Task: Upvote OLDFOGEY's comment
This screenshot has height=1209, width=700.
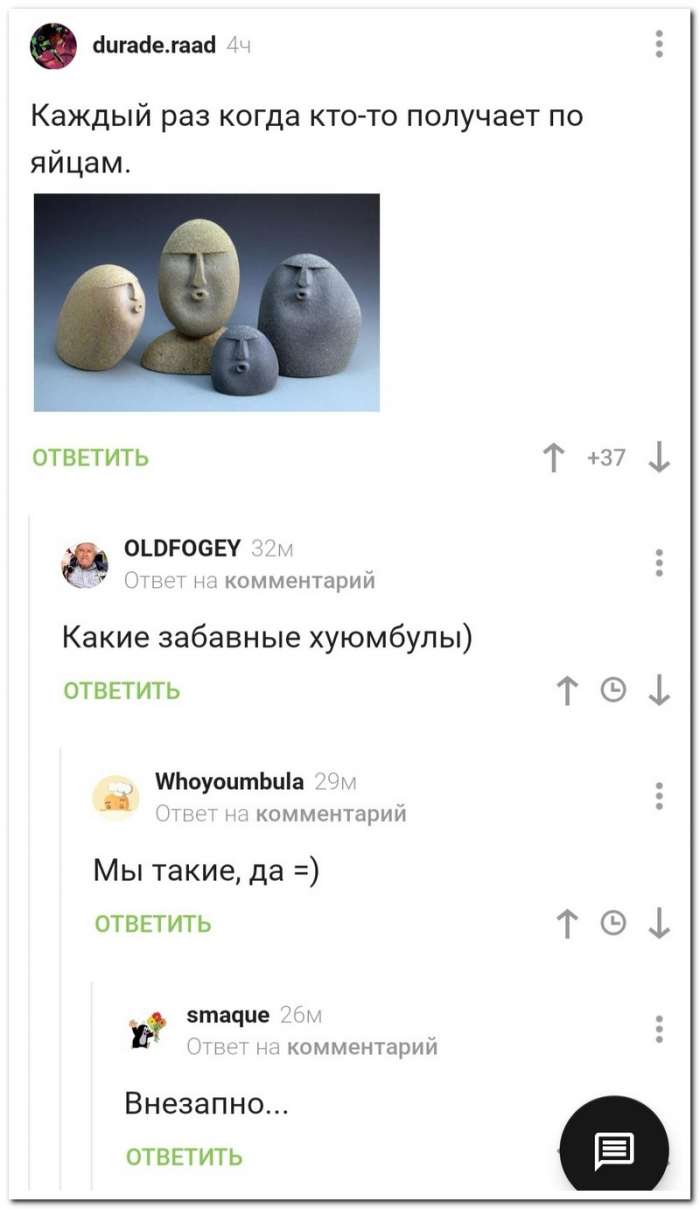Action: [567, 691]
